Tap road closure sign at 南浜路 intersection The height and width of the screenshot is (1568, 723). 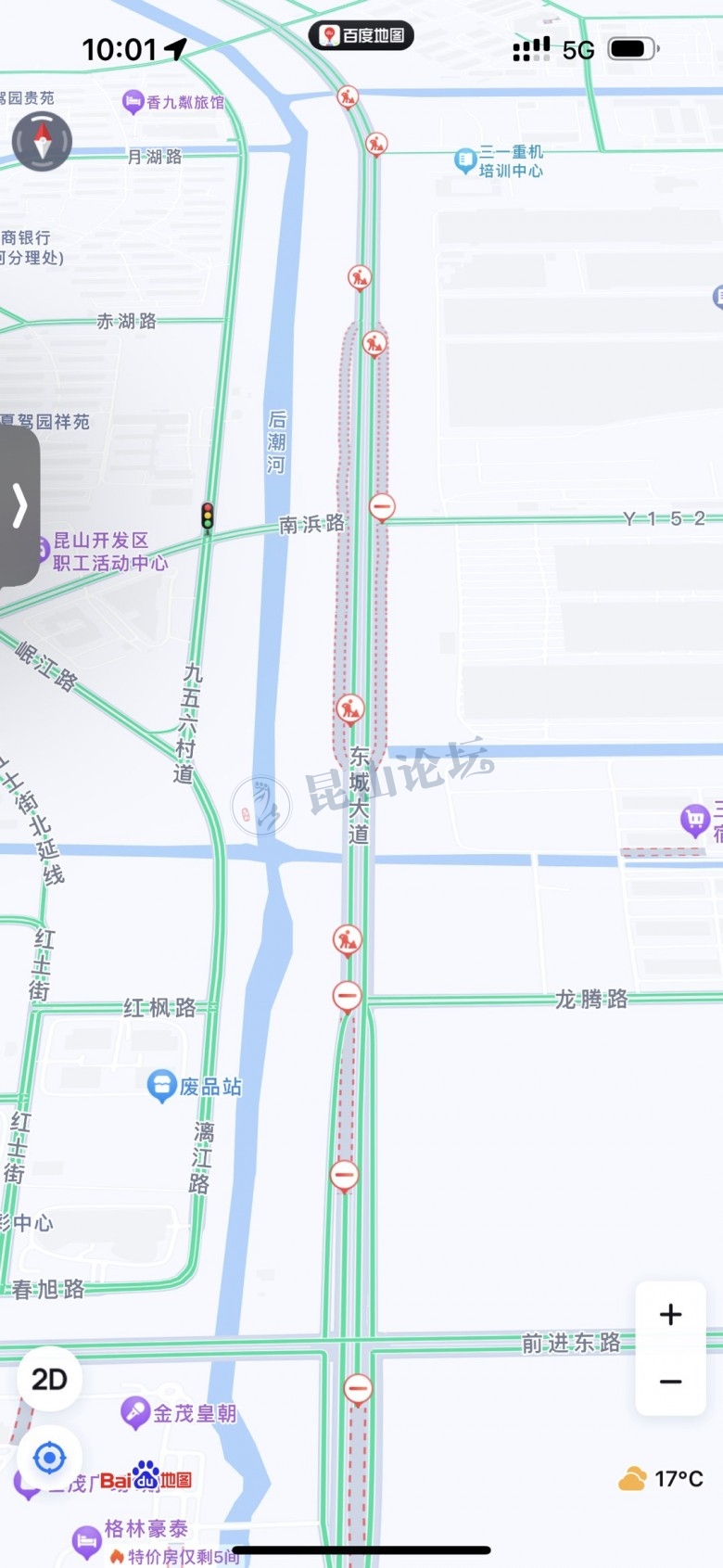click(382, 506)
